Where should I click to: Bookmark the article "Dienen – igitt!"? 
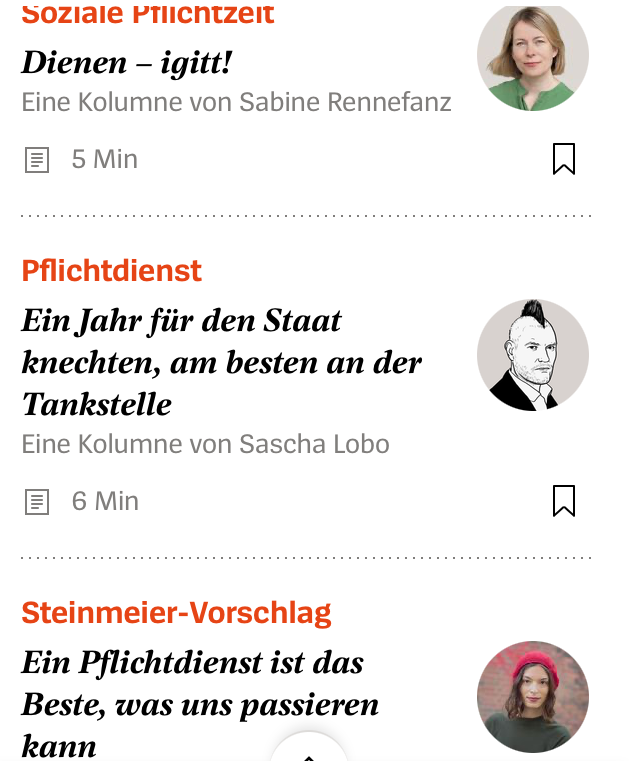point(564,159)
